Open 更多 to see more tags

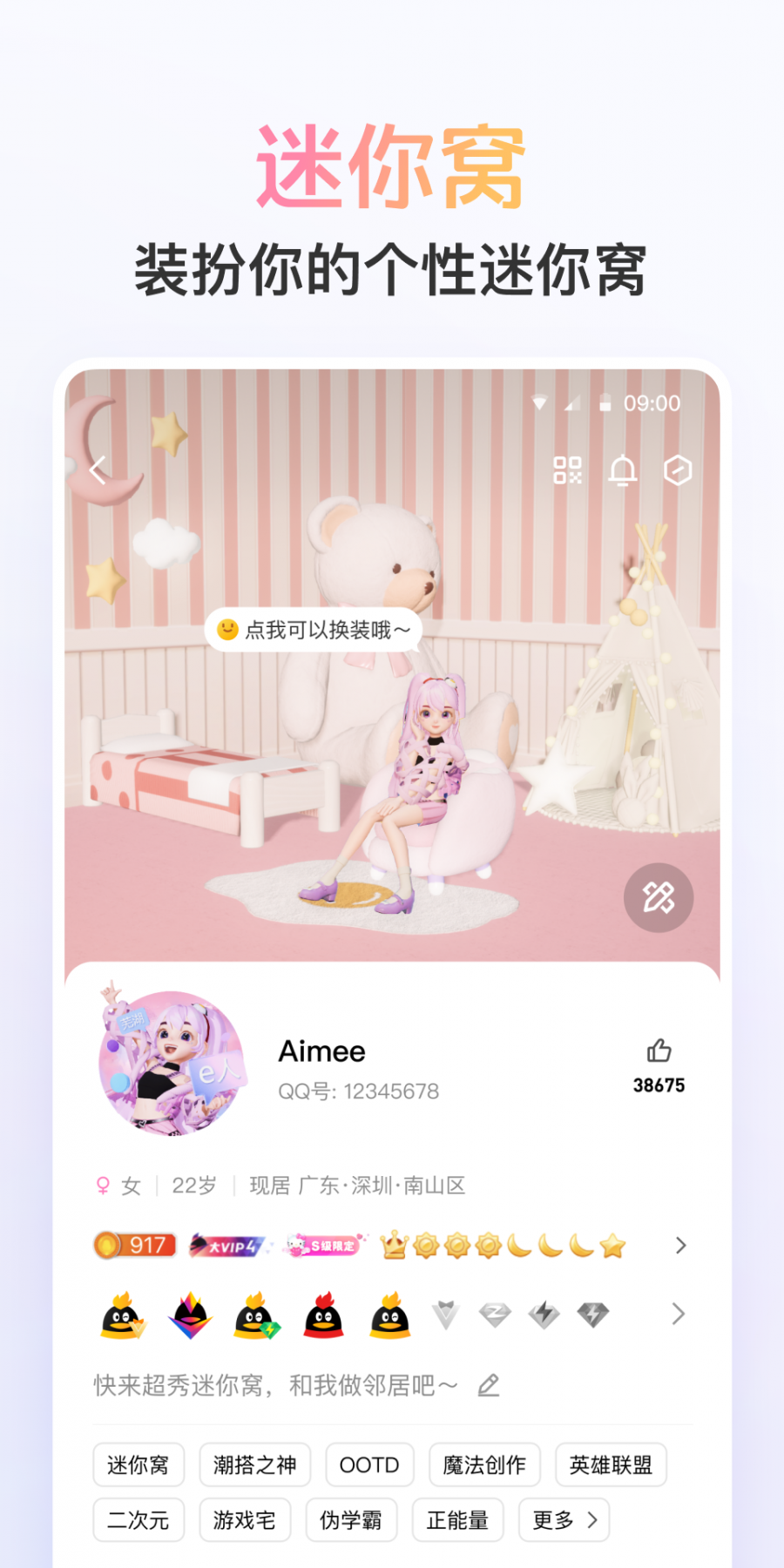point(564,1519)
